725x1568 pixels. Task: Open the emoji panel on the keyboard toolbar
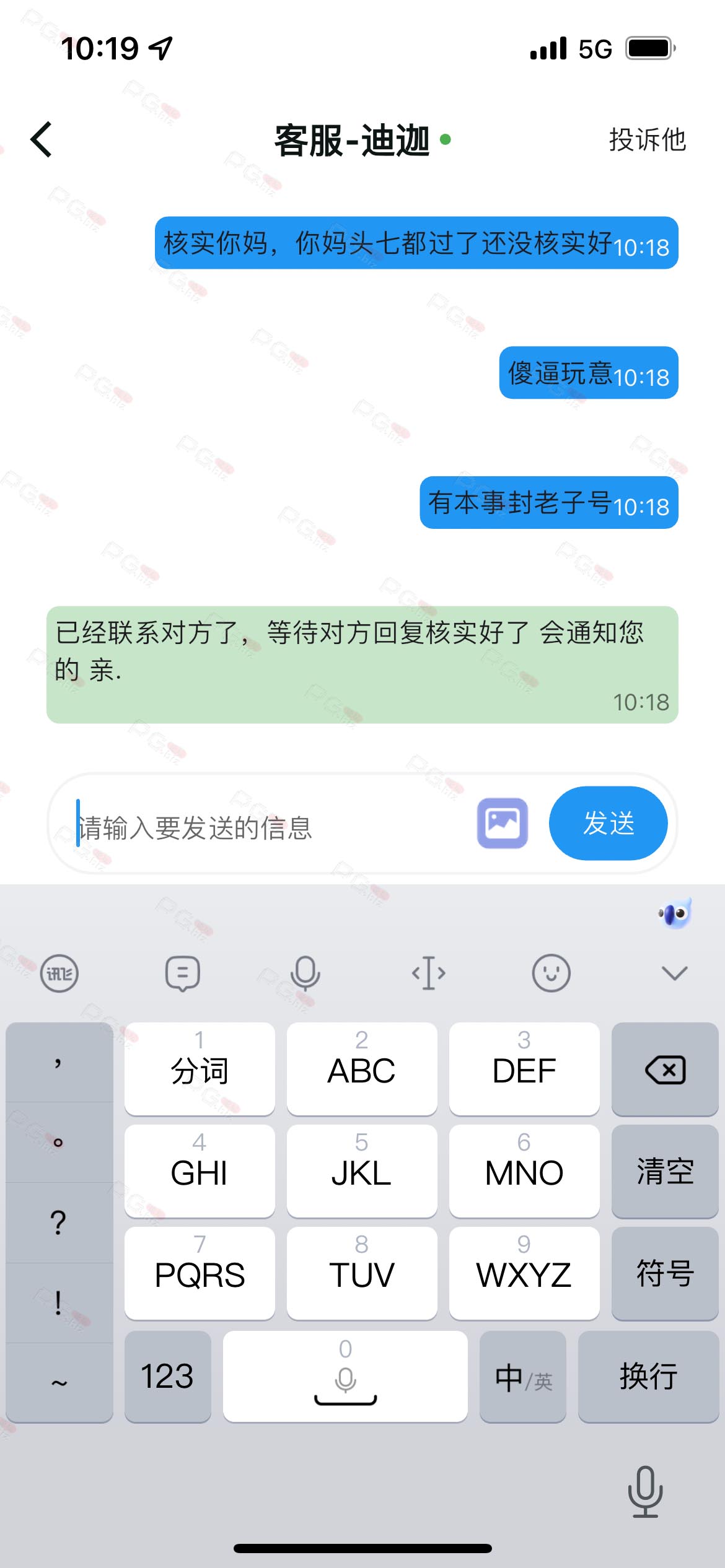pos(551,973)
